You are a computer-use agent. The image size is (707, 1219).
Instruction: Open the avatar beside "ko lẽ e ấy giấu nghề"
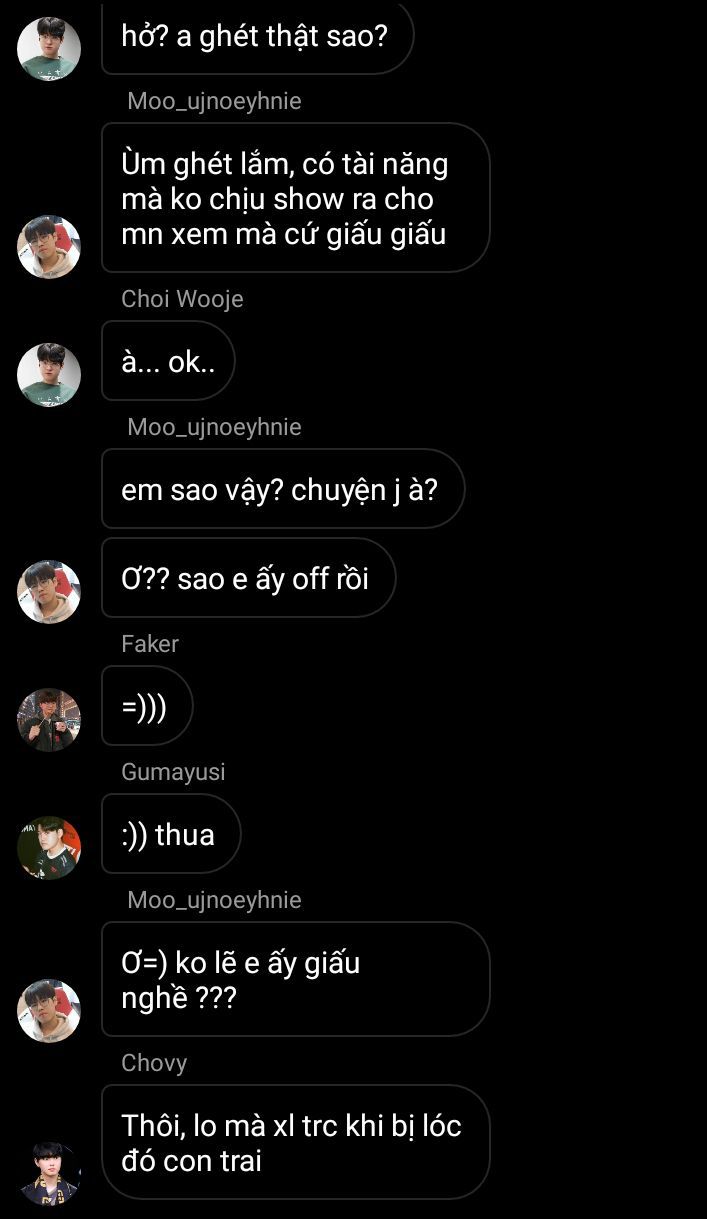click(49, 1010)
